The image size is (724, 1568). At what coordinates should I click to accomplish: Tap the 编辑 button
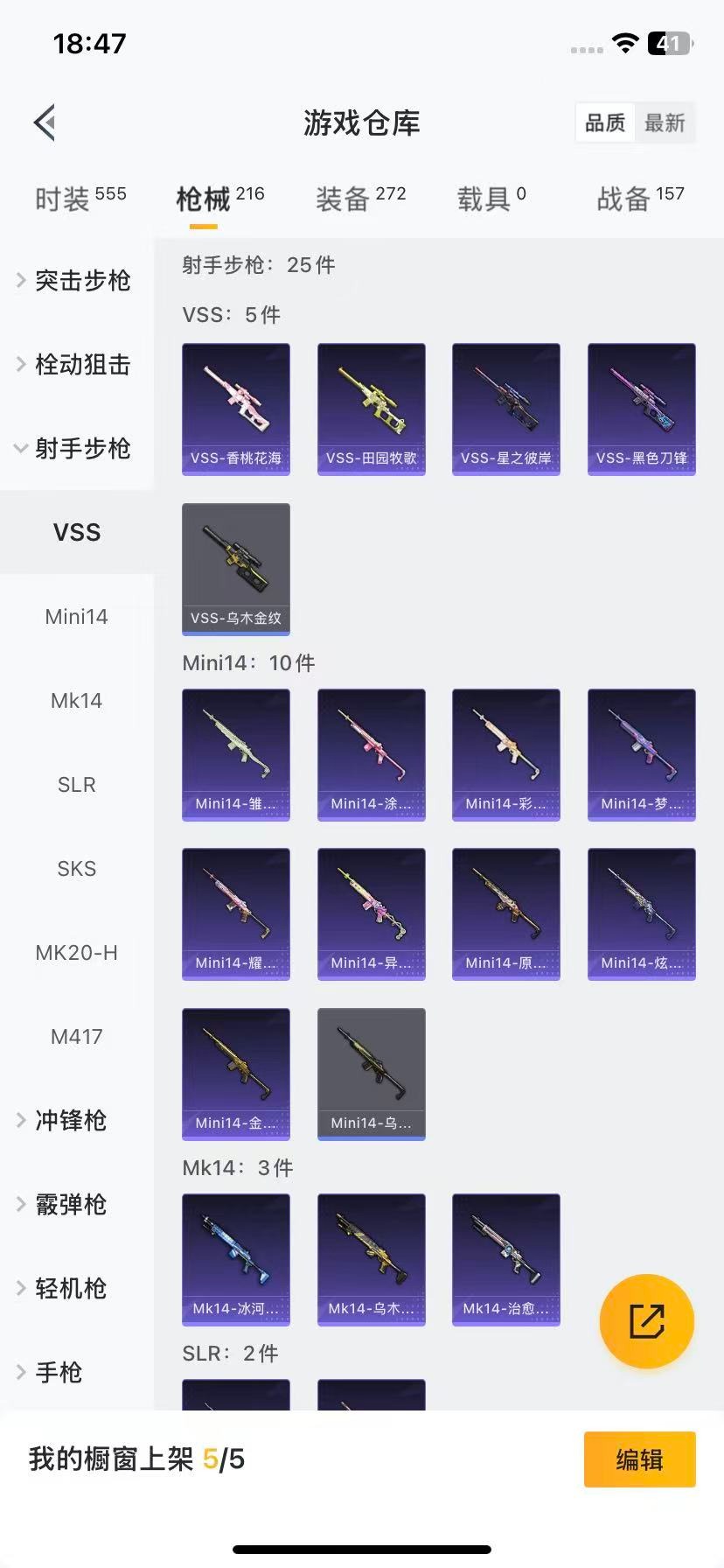point(639,1459)
